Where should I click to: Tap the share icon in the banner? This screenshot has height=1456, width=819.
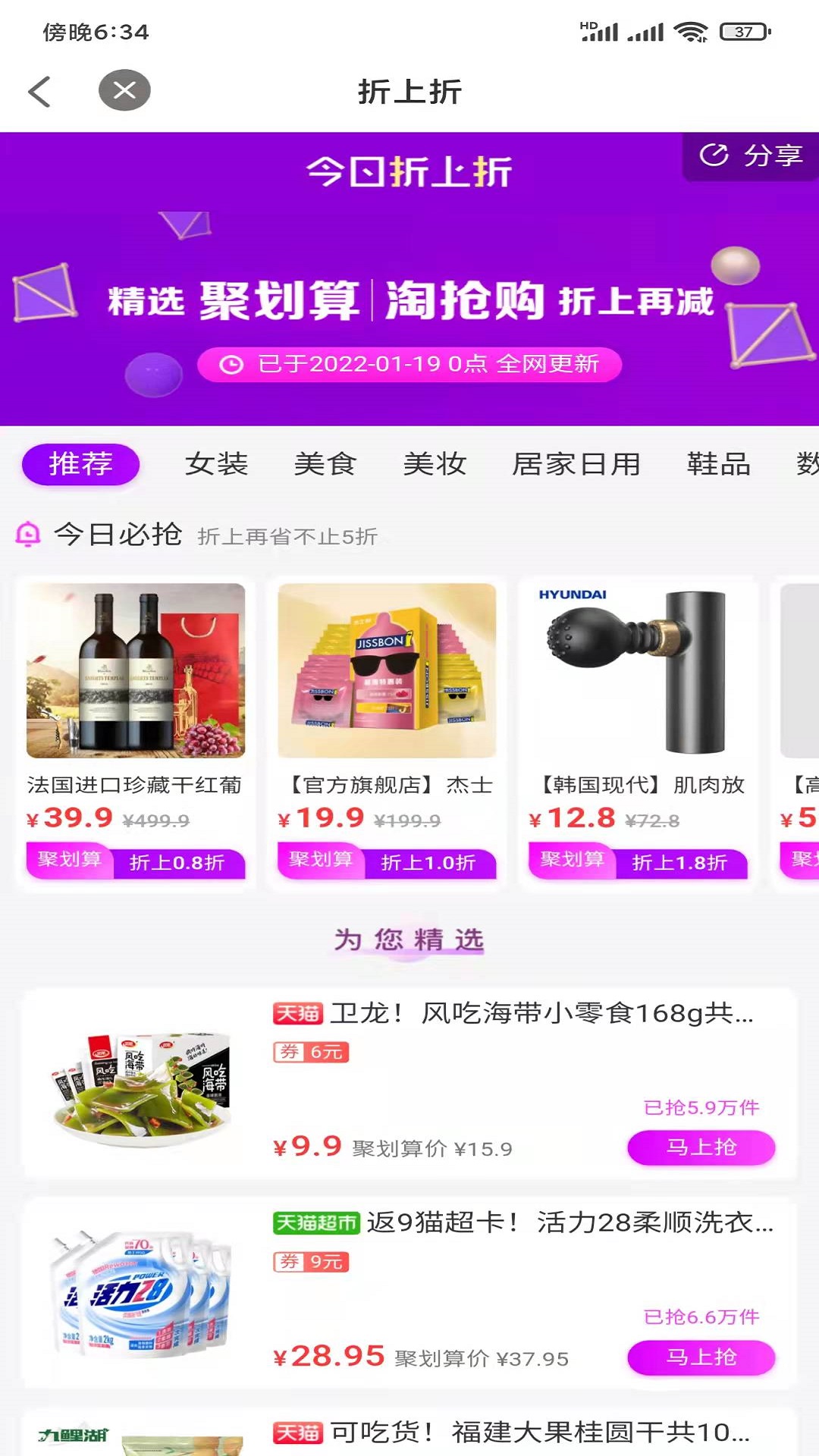point(714,156)
